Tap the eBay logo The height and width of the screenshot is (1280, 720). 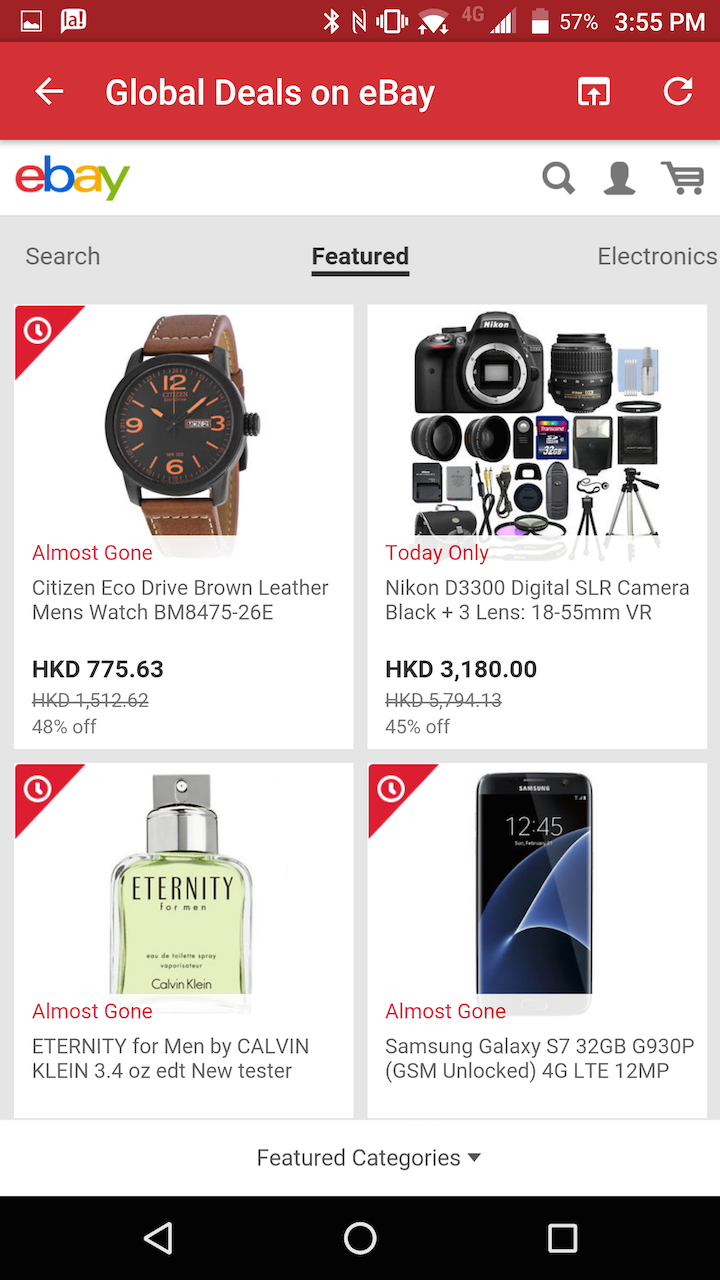click(x=71, y=177)
